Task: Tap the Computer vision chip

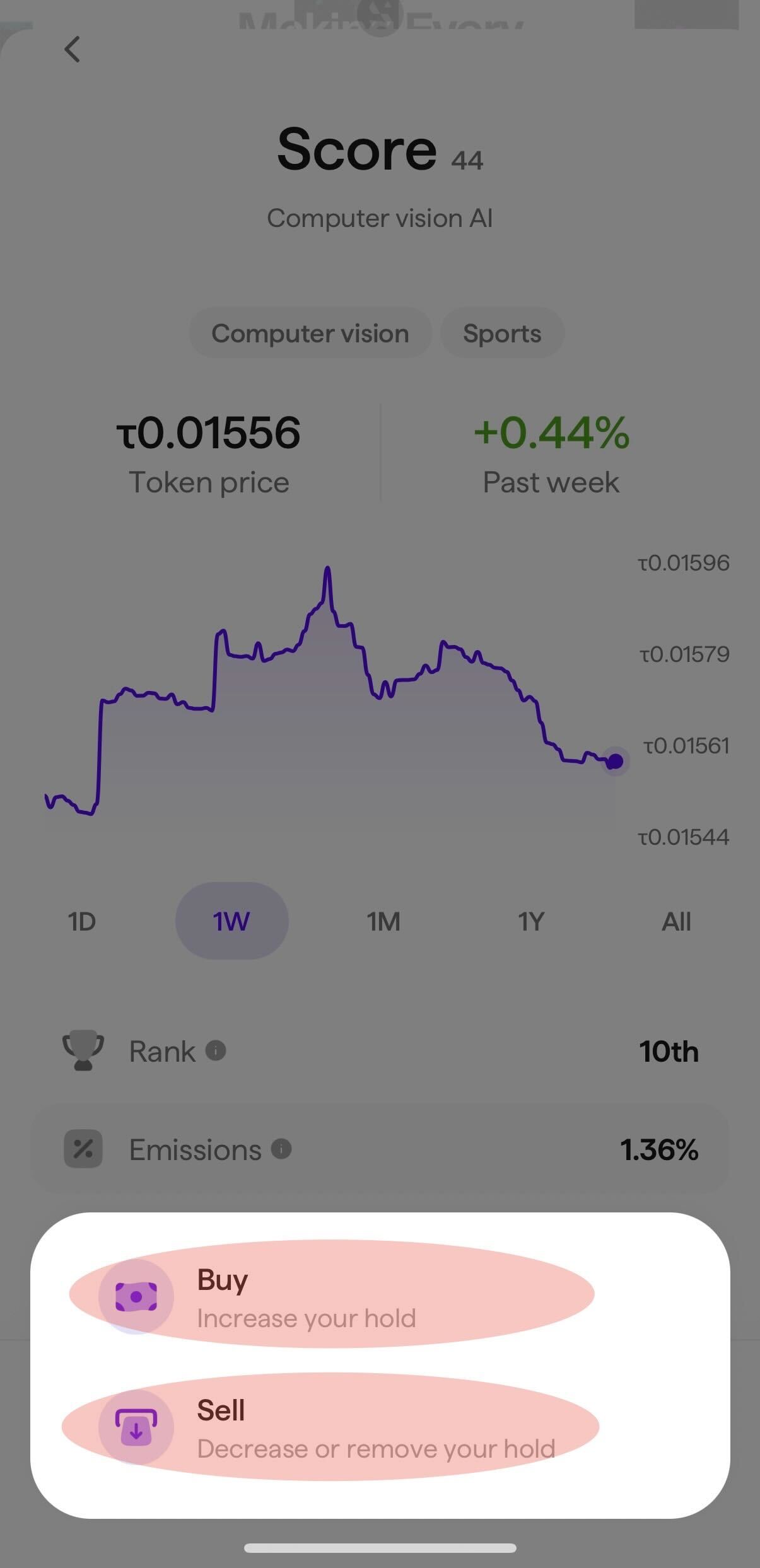Action: [x=310, y=333]
